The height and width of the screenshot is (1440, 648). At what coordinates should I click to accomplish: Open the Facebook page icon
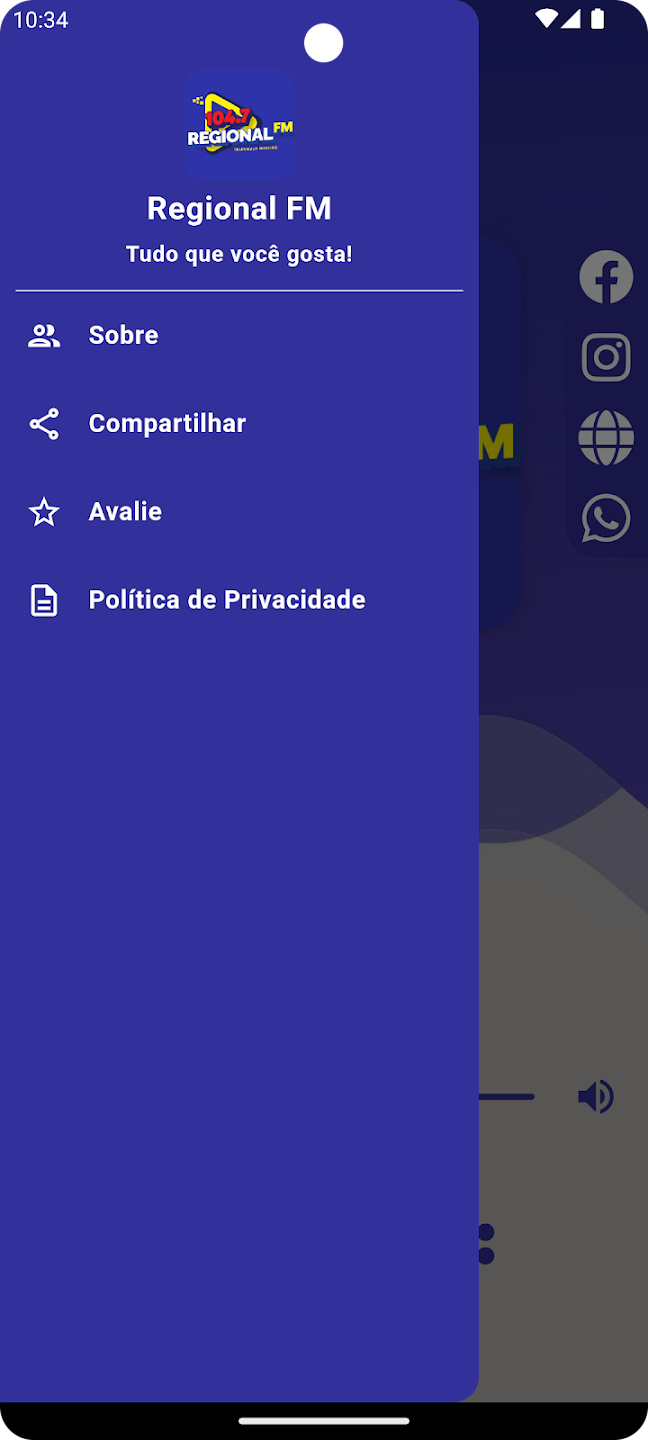(x=606, y=277)
